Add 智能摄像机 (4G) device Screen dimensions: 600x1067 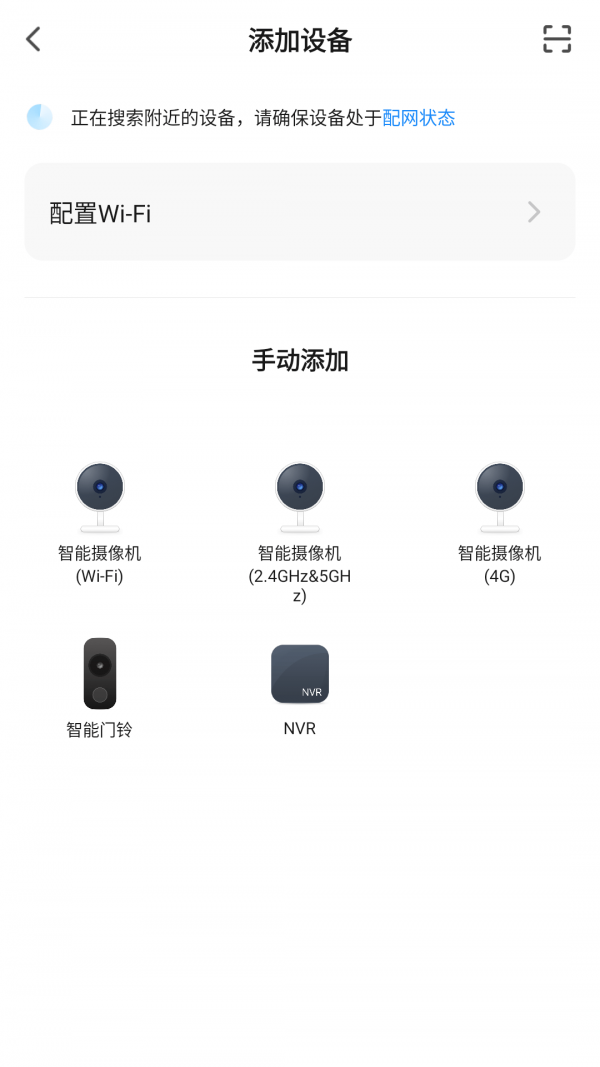(x=499, y=522)
